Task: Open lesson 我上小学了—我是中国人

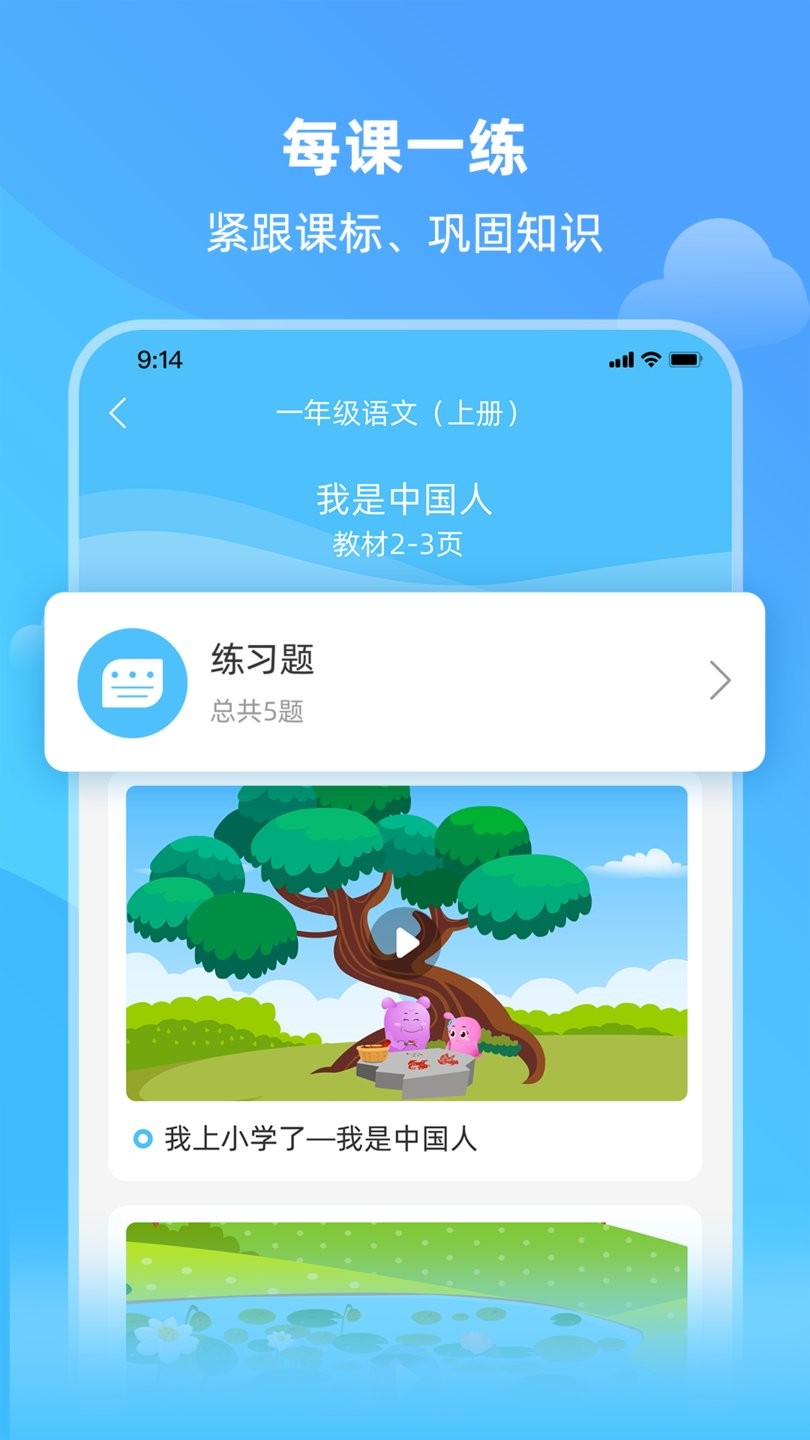Action: [320, 1138]
